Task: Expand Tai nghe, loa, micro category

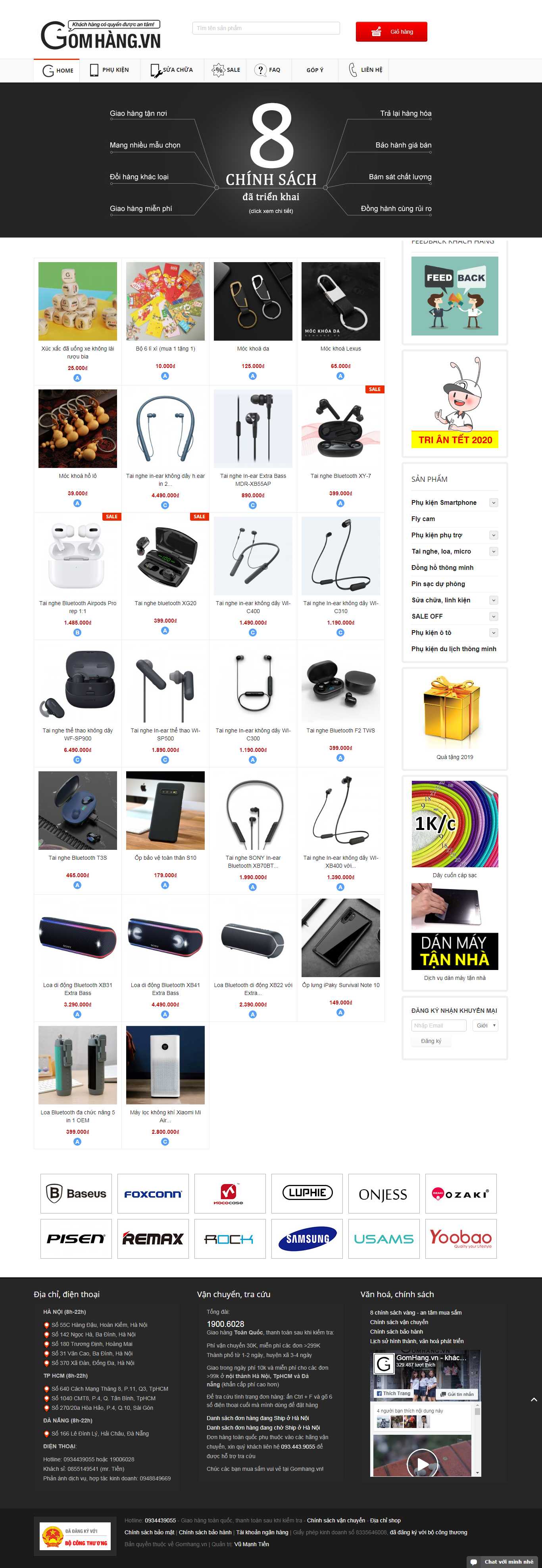Action: click(493, 552)
